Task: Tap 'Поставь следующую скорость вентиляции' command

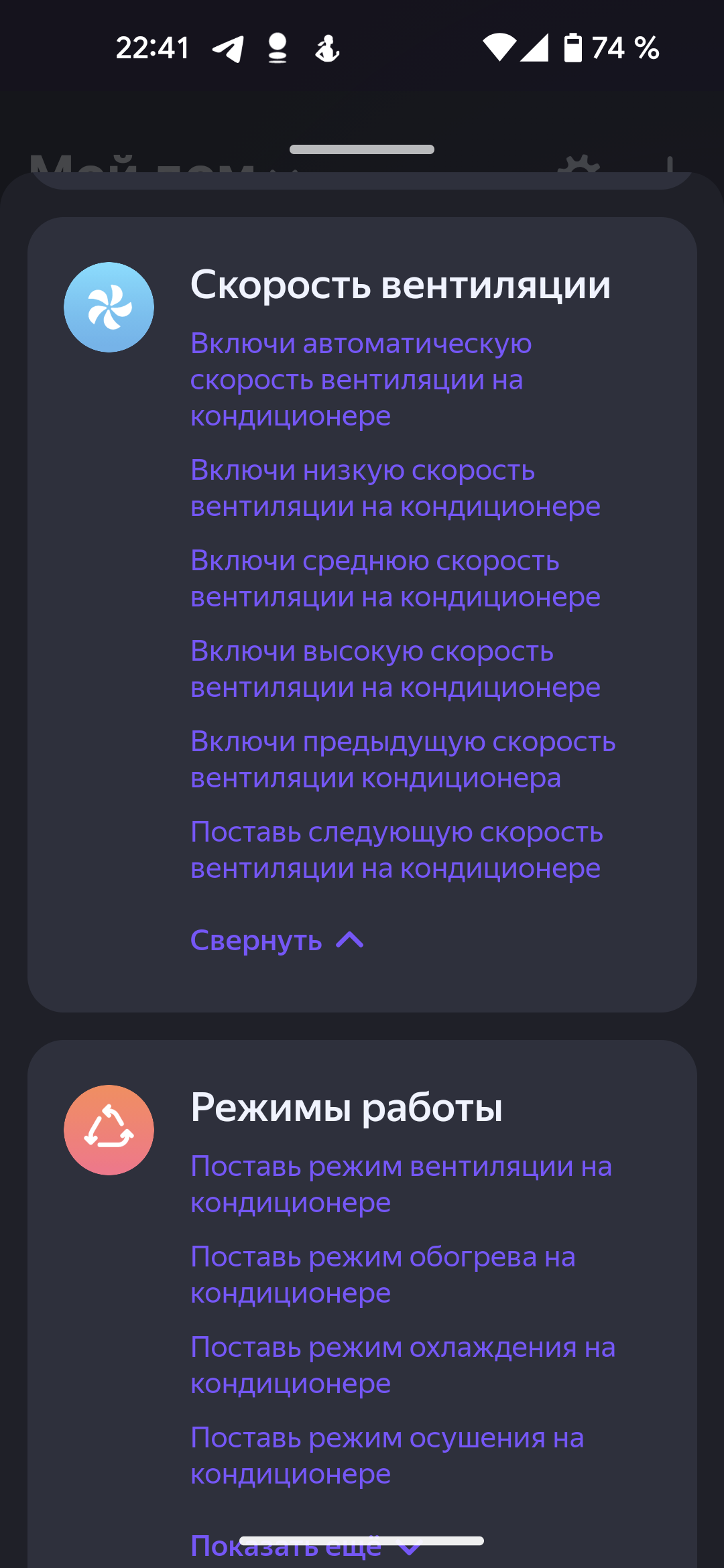Action: (396, 850)
